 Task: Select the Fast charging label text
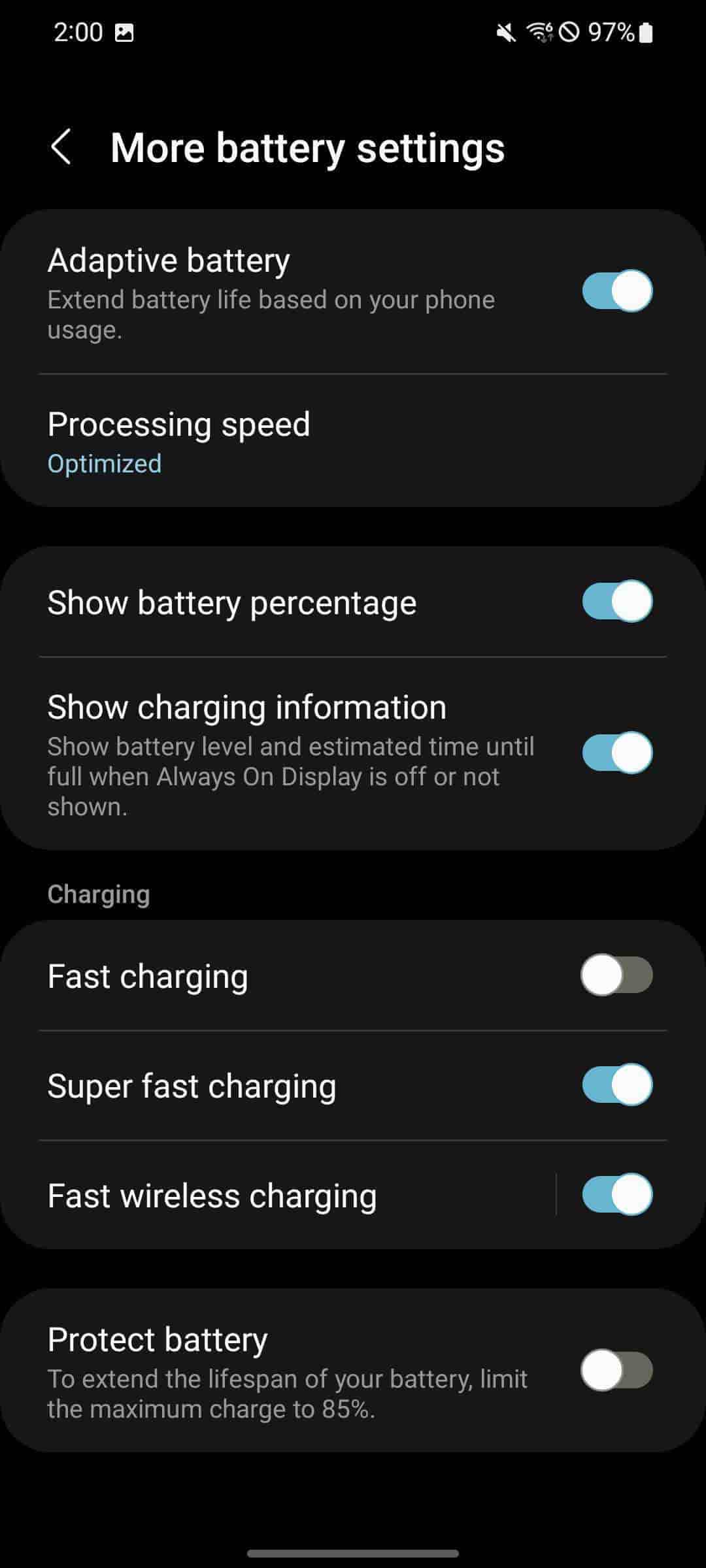coord(148,974)
